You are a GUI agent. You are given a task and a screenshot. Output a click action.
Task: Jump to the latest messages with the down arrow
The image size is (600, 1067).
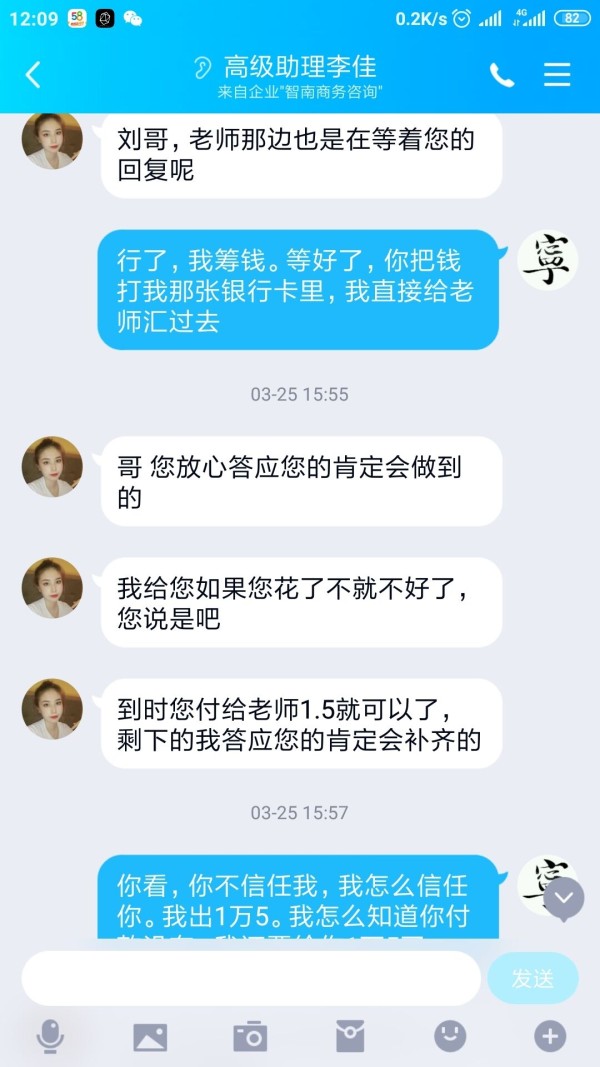coord(563,900)
